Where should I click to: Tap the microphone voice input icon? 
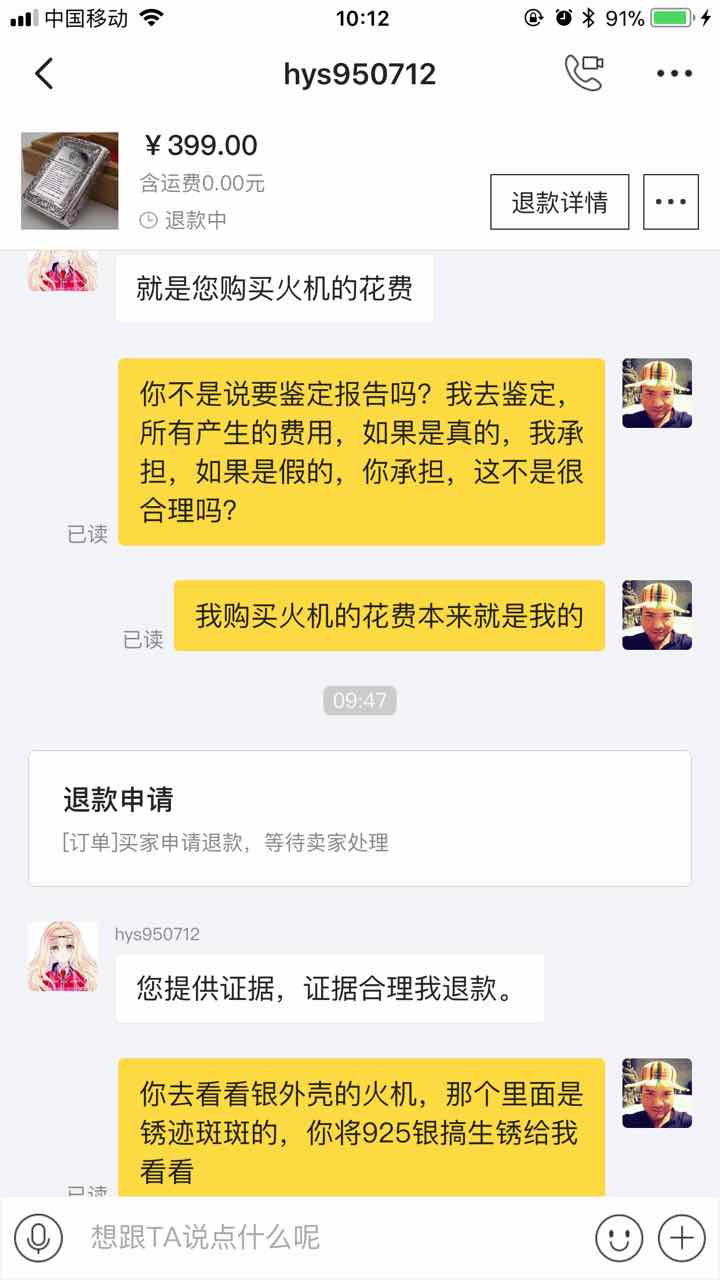point(39,1238)
